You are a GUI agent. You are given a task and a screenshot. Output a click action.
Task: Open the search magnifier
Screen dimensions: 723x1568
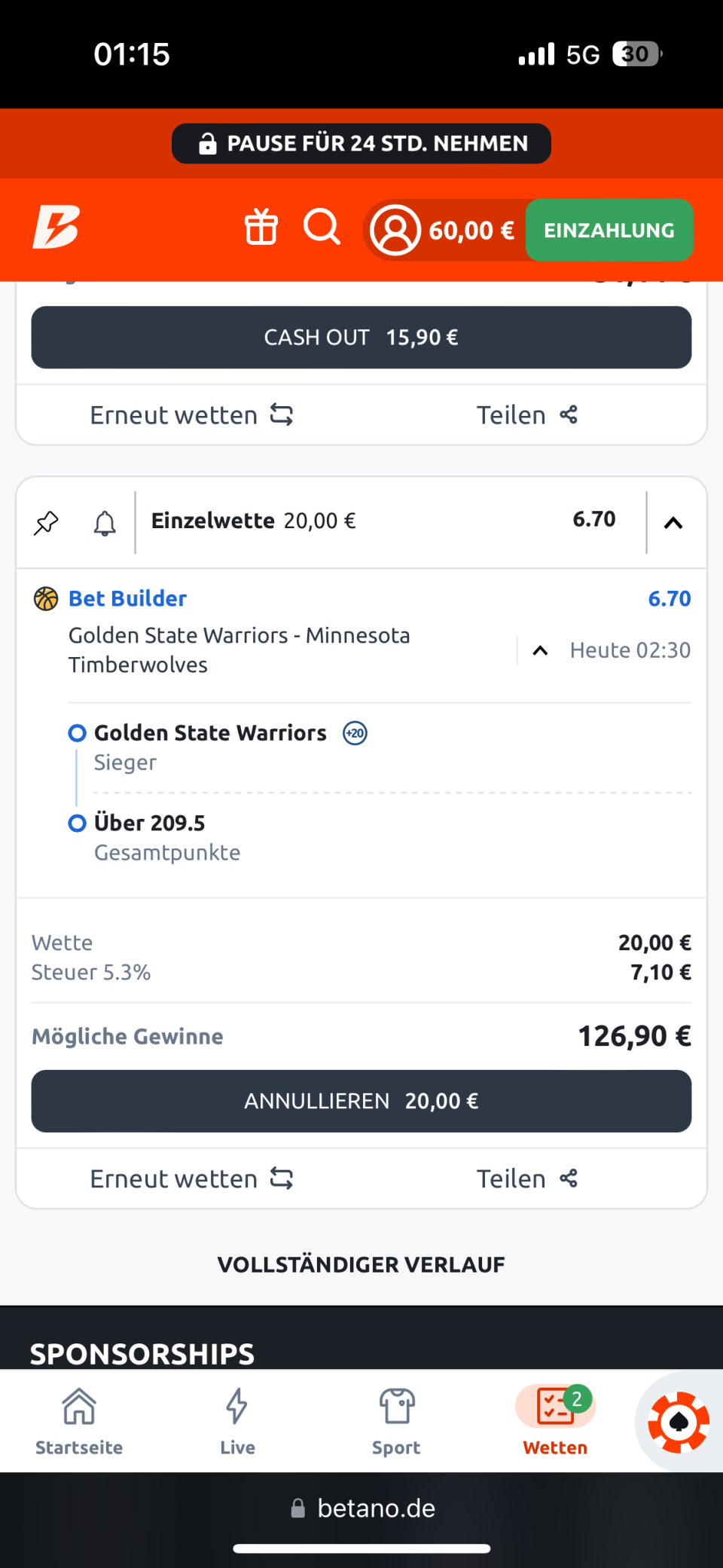322,227
